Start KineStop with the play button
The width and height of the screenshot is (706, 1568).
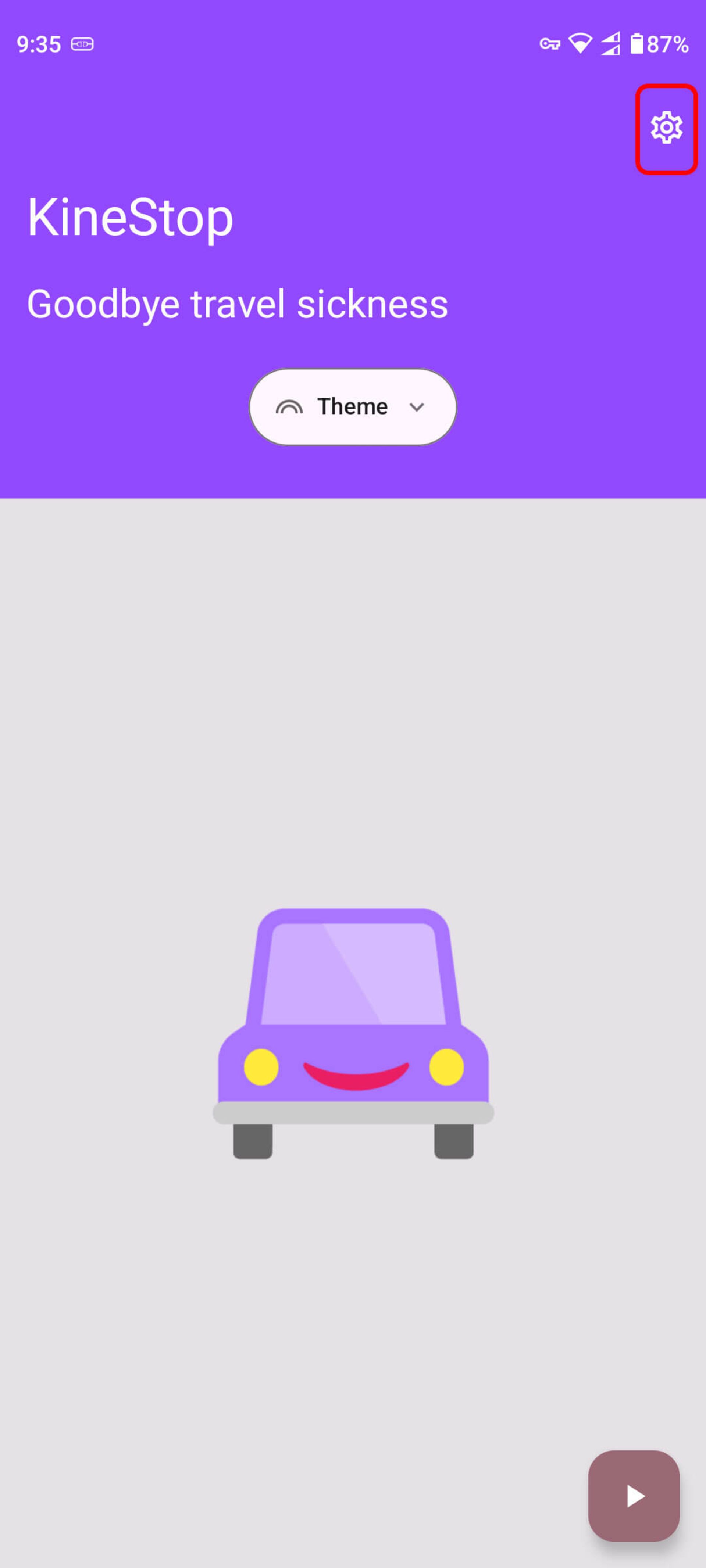[x=634, y=1496]
